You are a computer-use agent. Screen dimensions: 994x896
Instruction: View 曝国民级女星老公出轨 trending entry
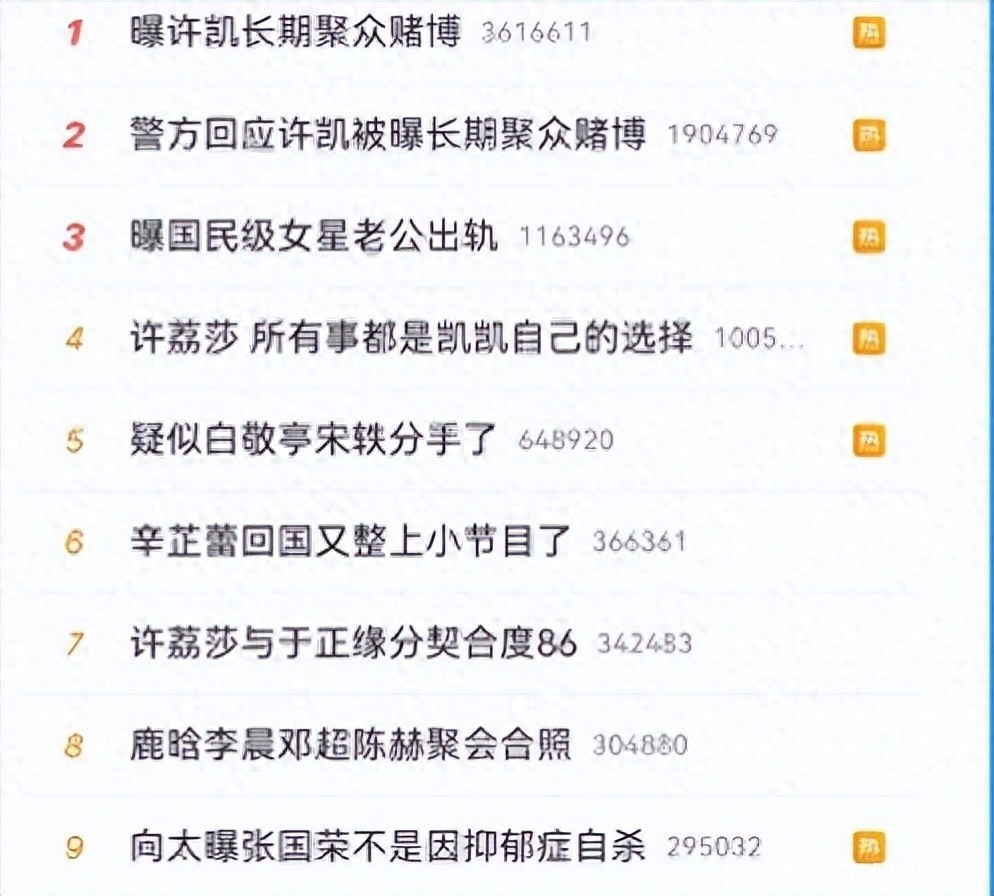tap(314, 237)
